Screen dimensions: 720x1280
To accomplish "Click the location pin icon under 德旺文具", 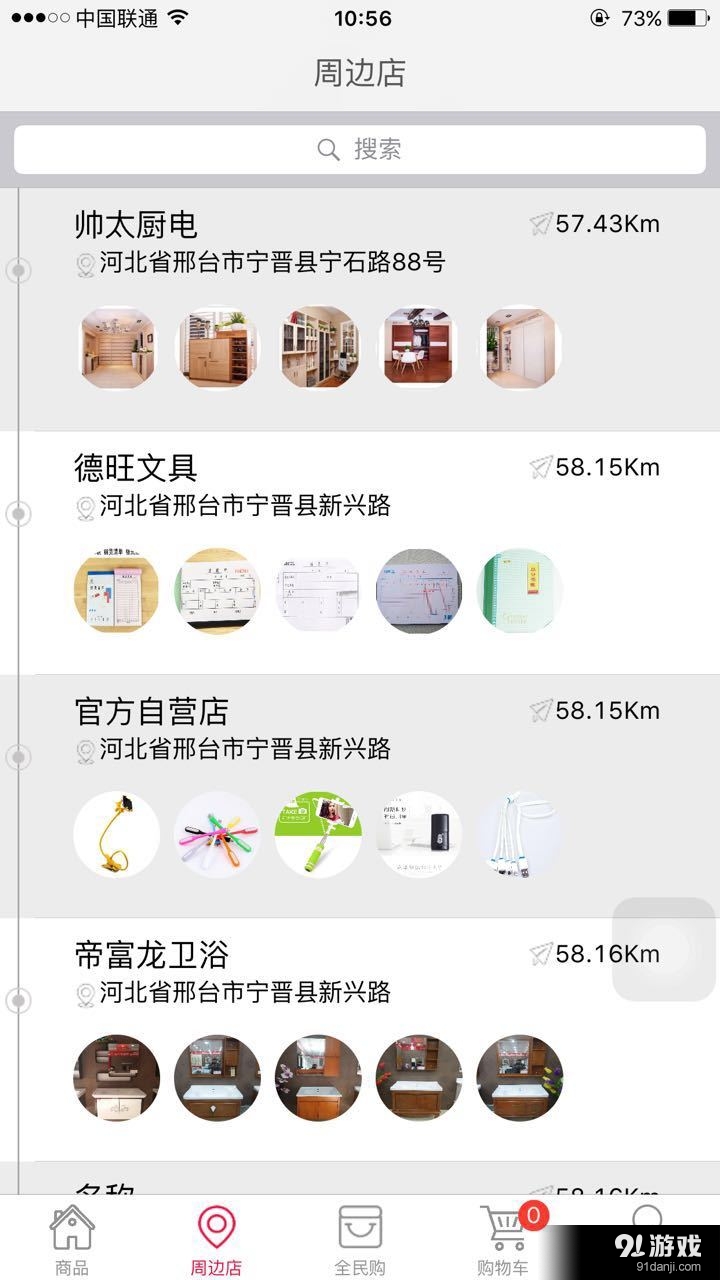I will (85, 508).
